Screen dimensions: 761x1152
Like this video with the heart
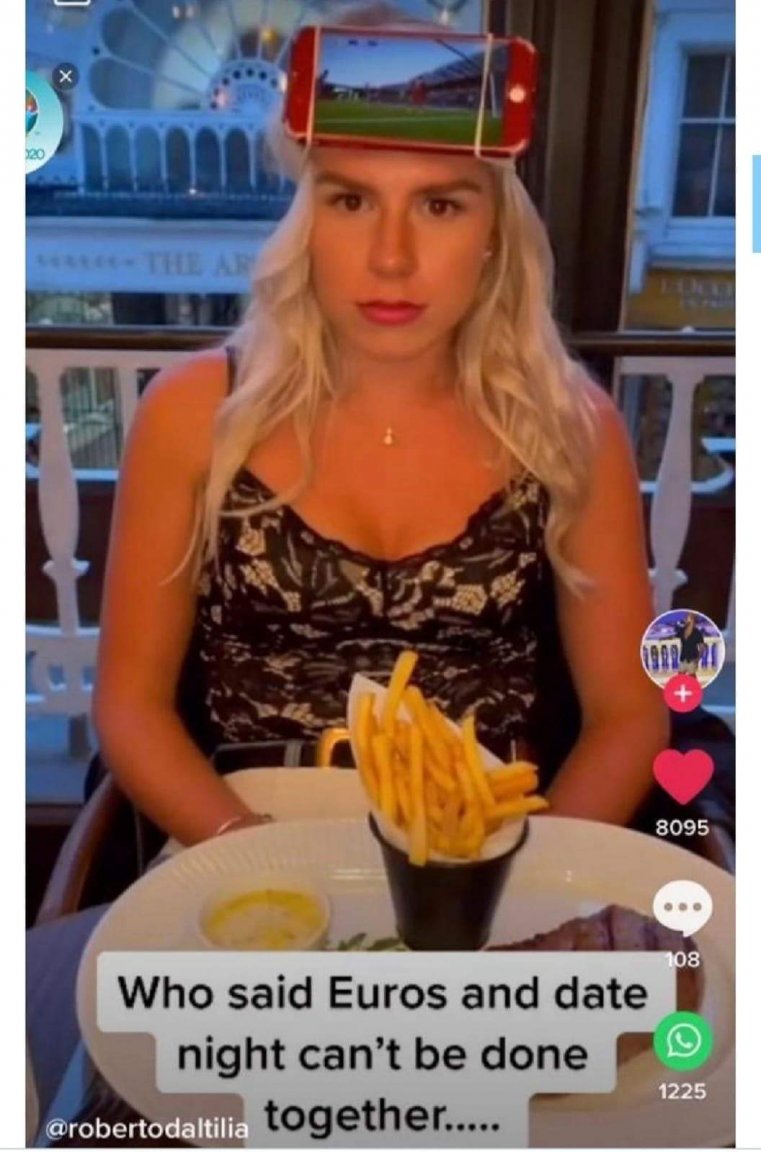683,776
